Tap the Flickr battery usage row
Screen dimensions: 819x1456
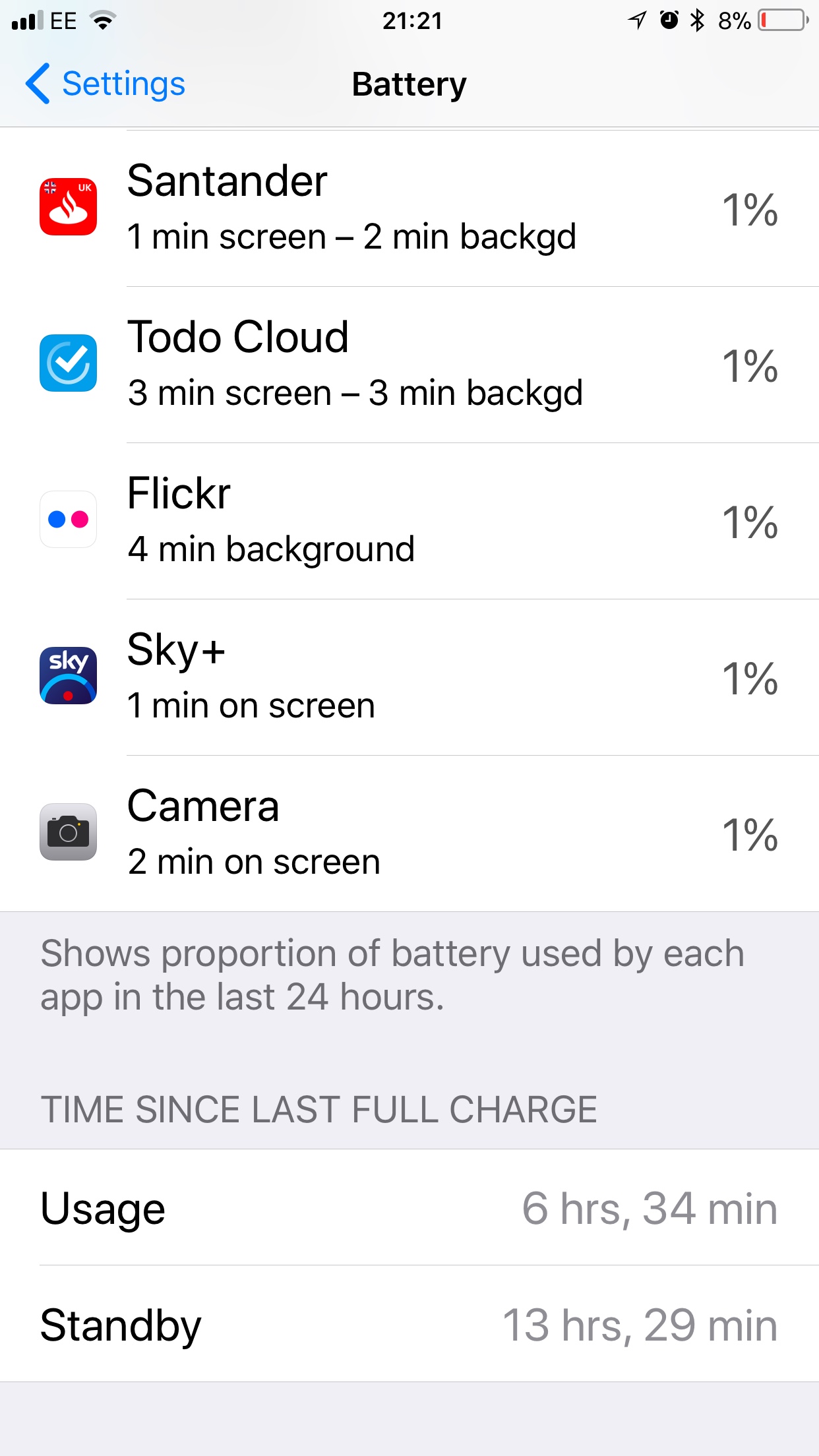click(x=409, y=521)
